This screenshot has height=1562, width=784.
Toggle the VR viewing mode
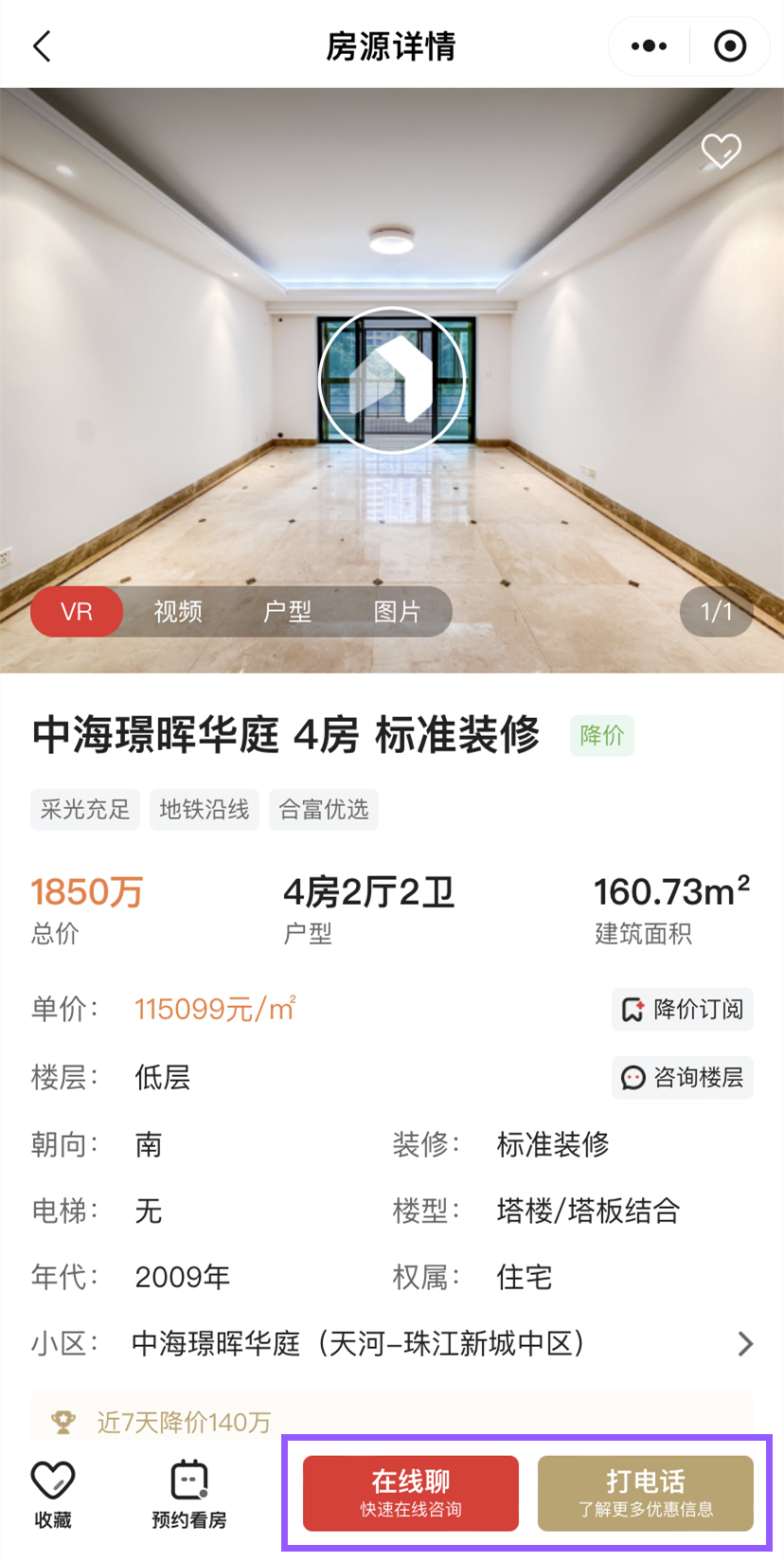coord(76,612)
